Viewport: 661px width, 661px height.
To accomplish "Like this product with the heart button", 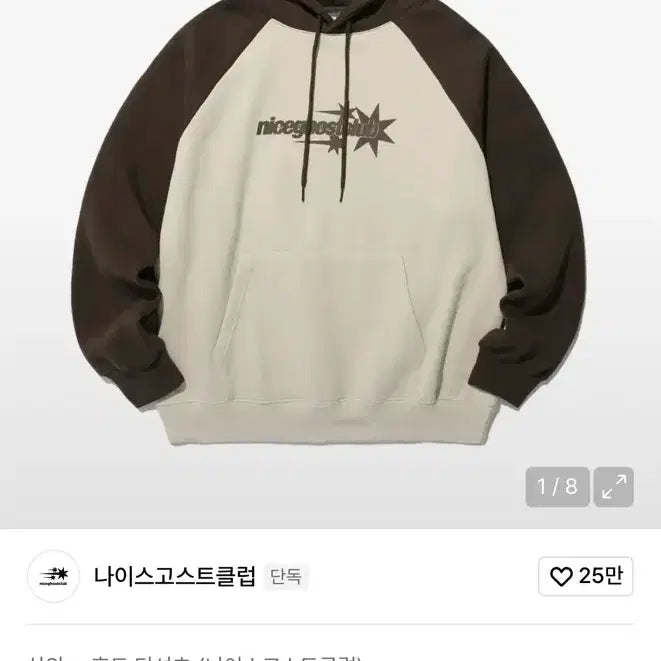I will click(x=585, y=576).
